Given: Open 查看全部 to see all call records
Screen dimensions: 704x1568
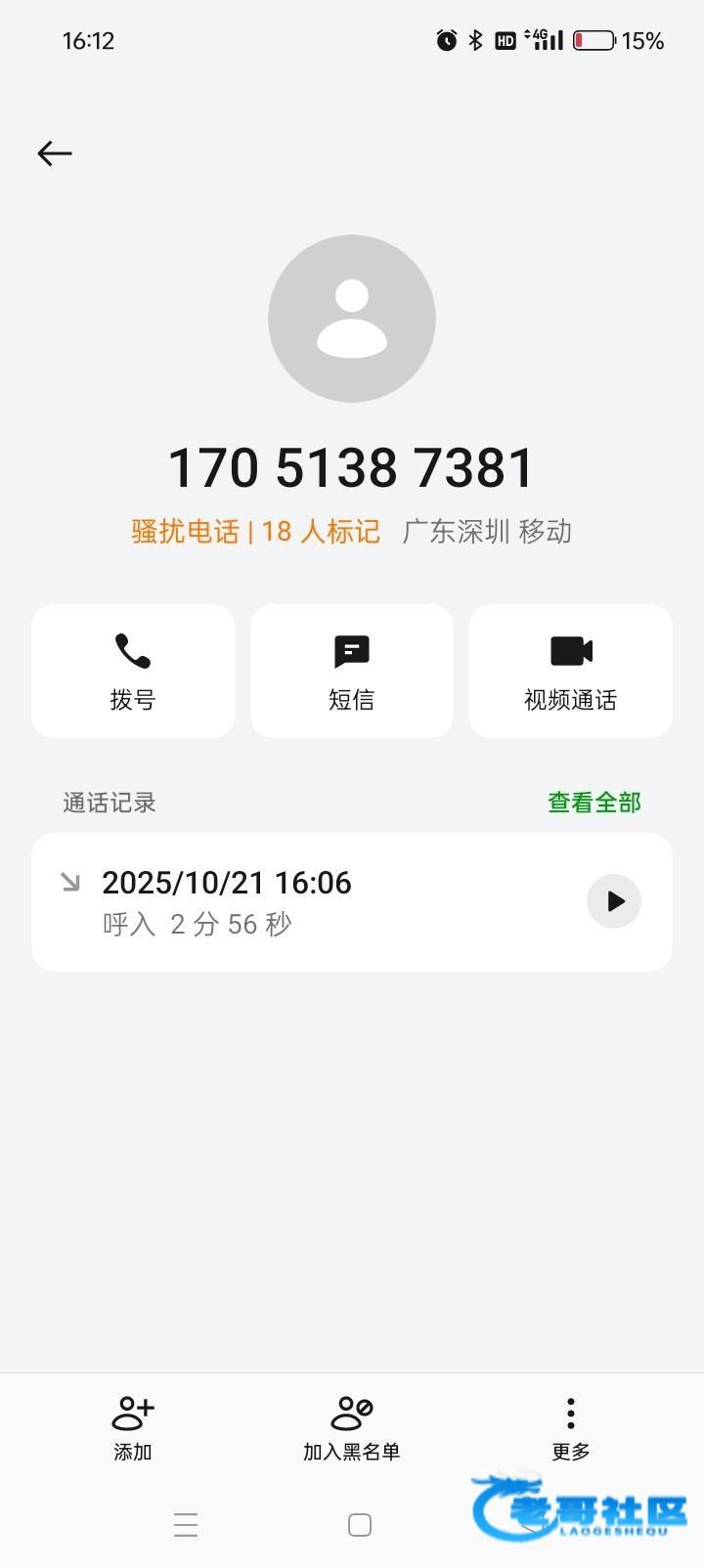Looking at the screenshot, I should 594,803.
